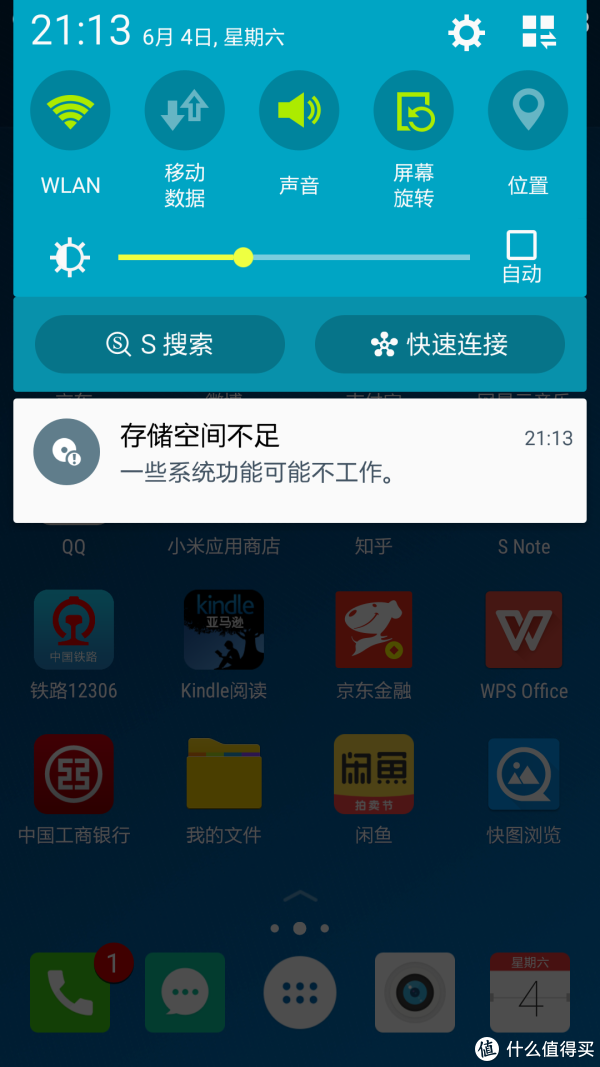Open the 存储空间不足 storage notification

(x=300, y=461)
